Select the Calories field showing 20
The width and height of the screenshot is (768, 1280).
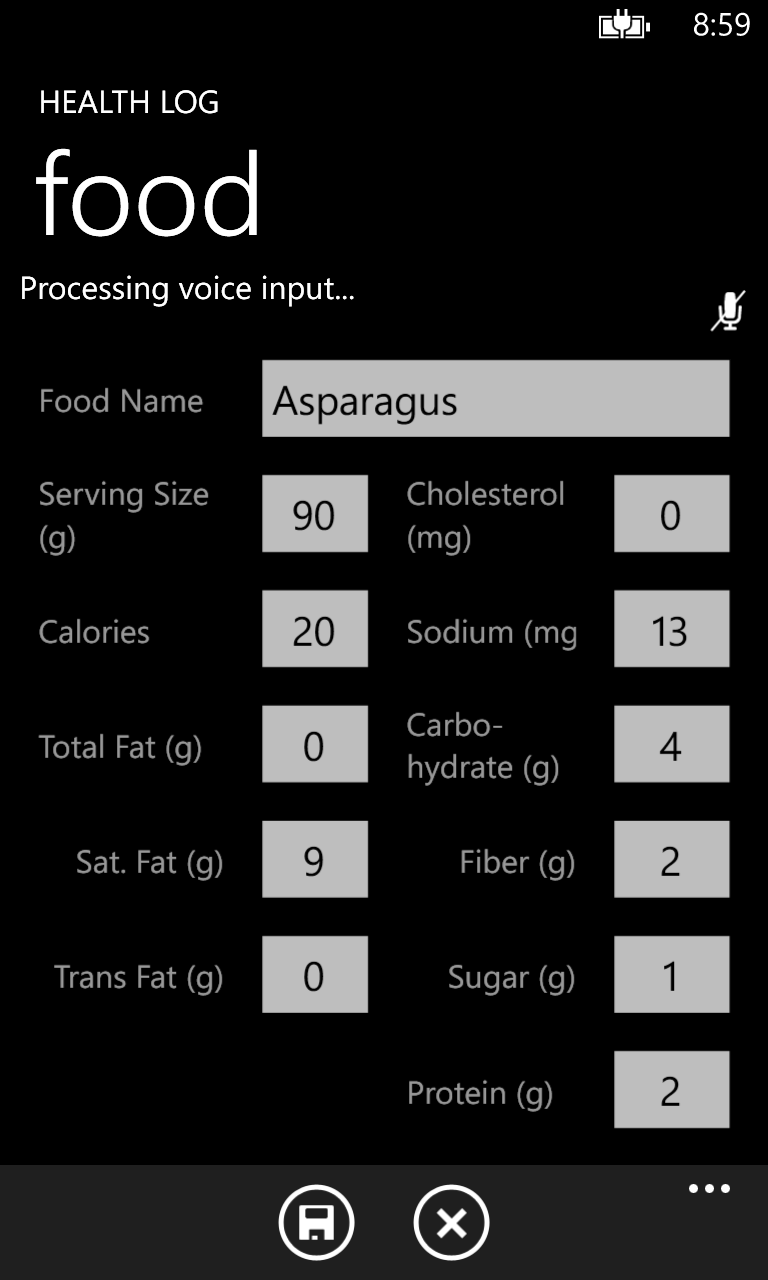[x=314, y=629]
